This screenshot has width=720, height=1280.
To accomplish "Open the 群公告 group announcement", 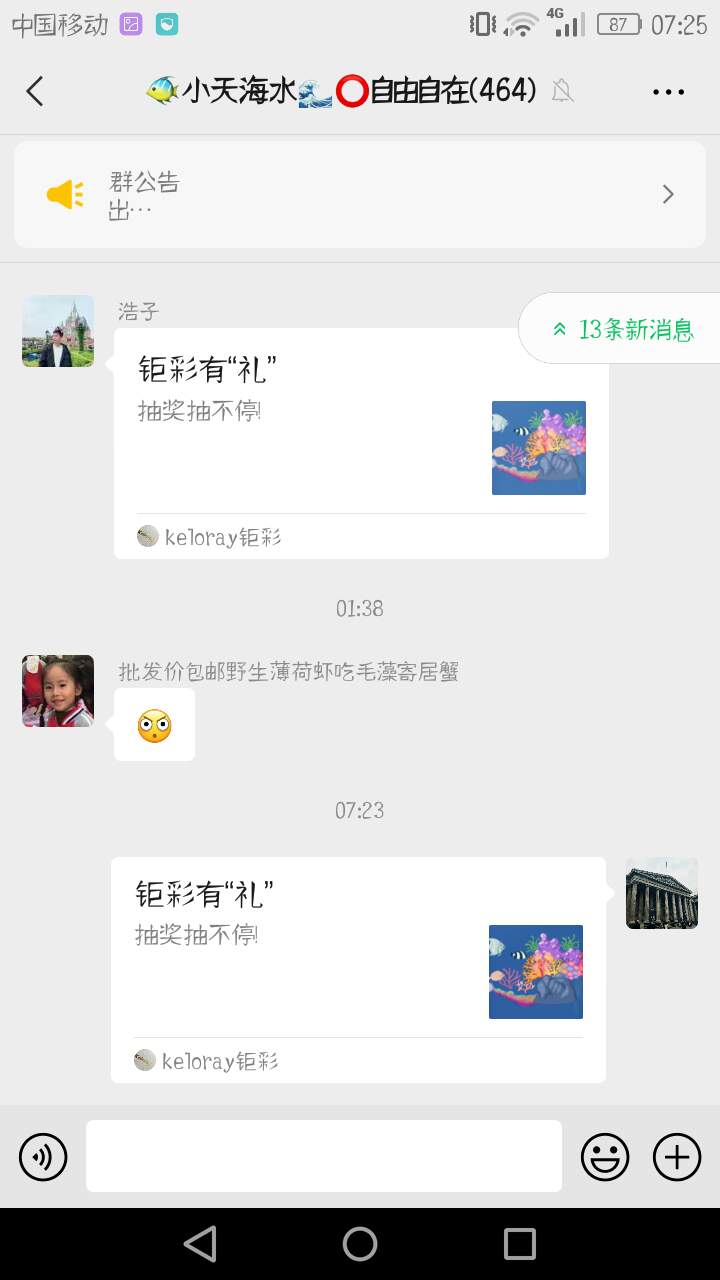I will tap(360, 194).
